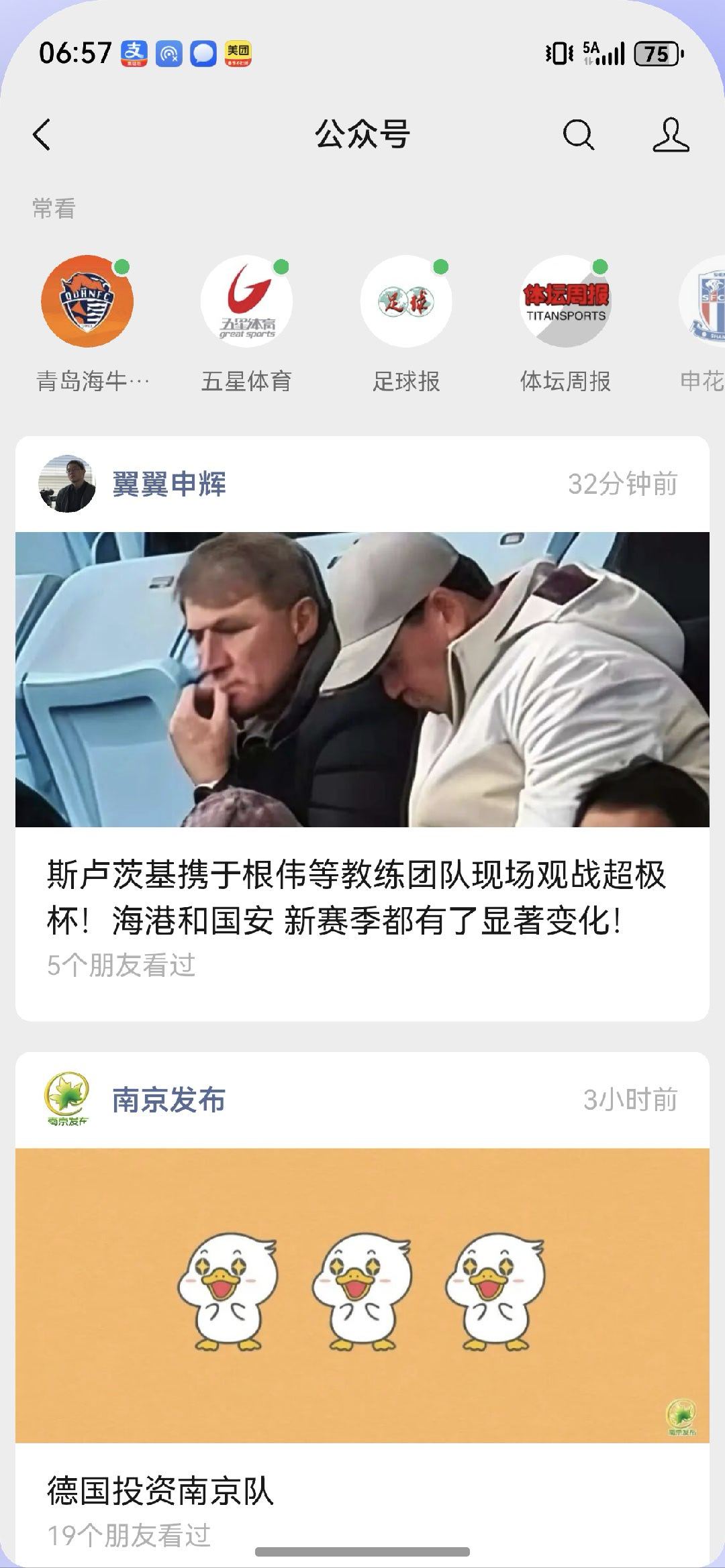Open the 体坛周报 account icon
The height and width of the screenshot is (1568, 725).
[567, 303]
